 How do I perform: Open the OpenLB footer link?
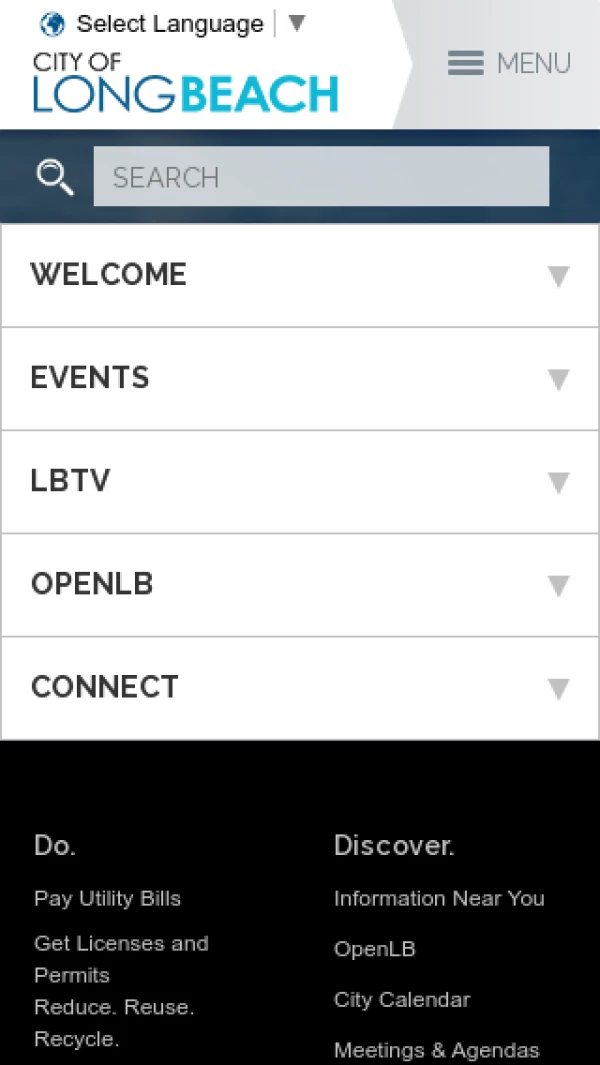tap(374, 949)
